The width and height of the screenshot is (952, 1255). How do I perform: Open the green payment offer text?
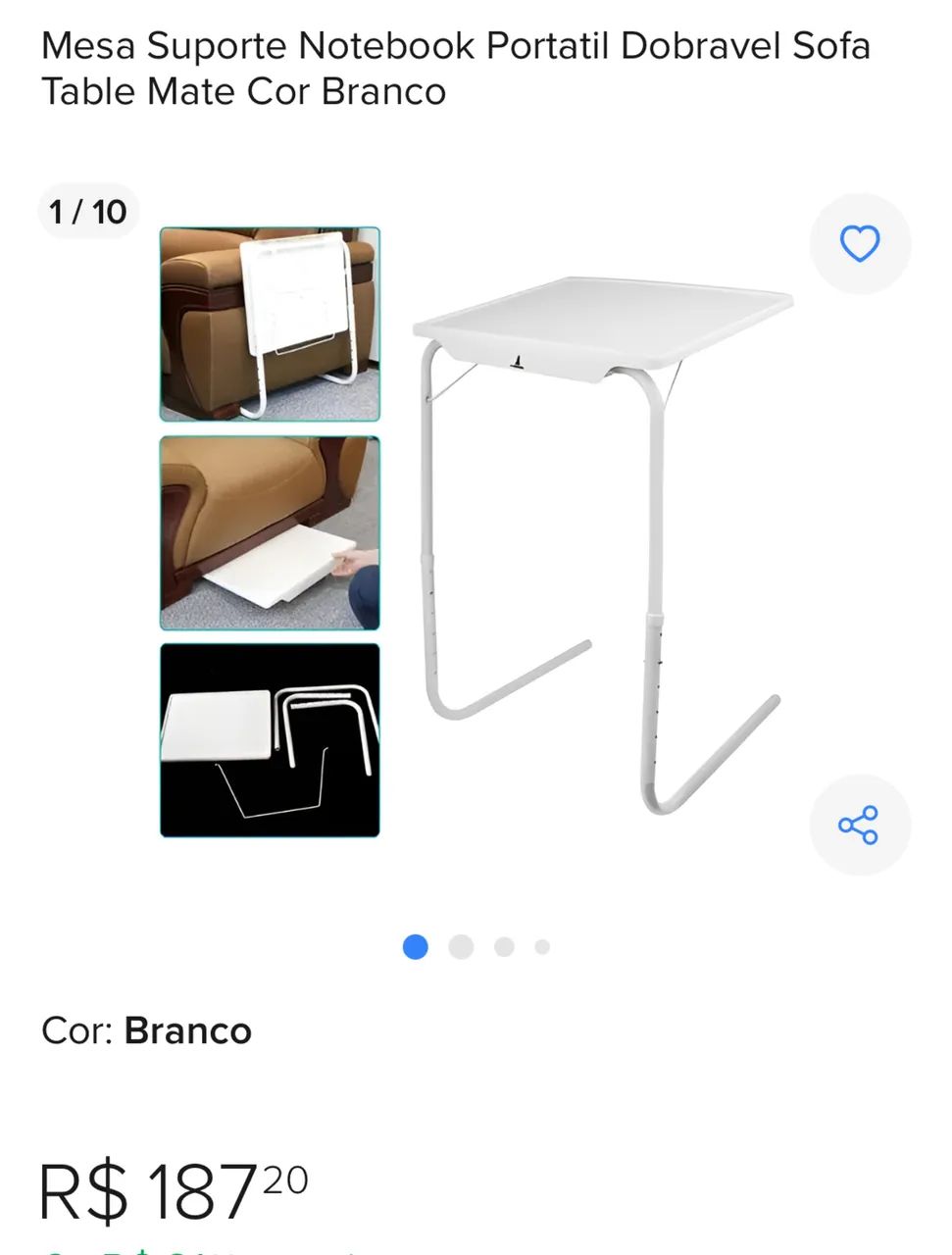(x=196, y=1250)
